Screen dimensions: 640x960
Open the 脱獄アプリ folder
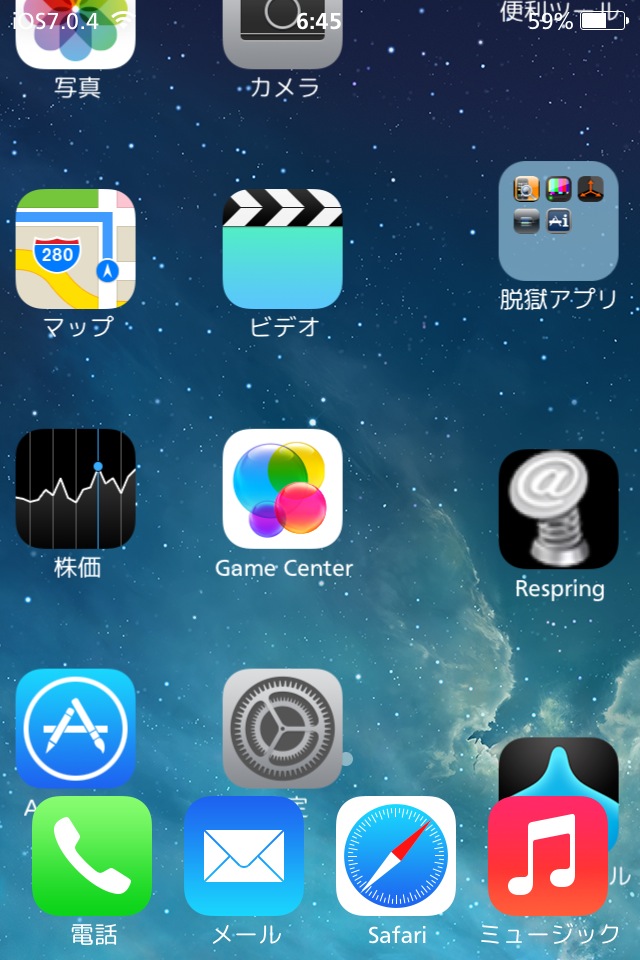coord(558,221)
